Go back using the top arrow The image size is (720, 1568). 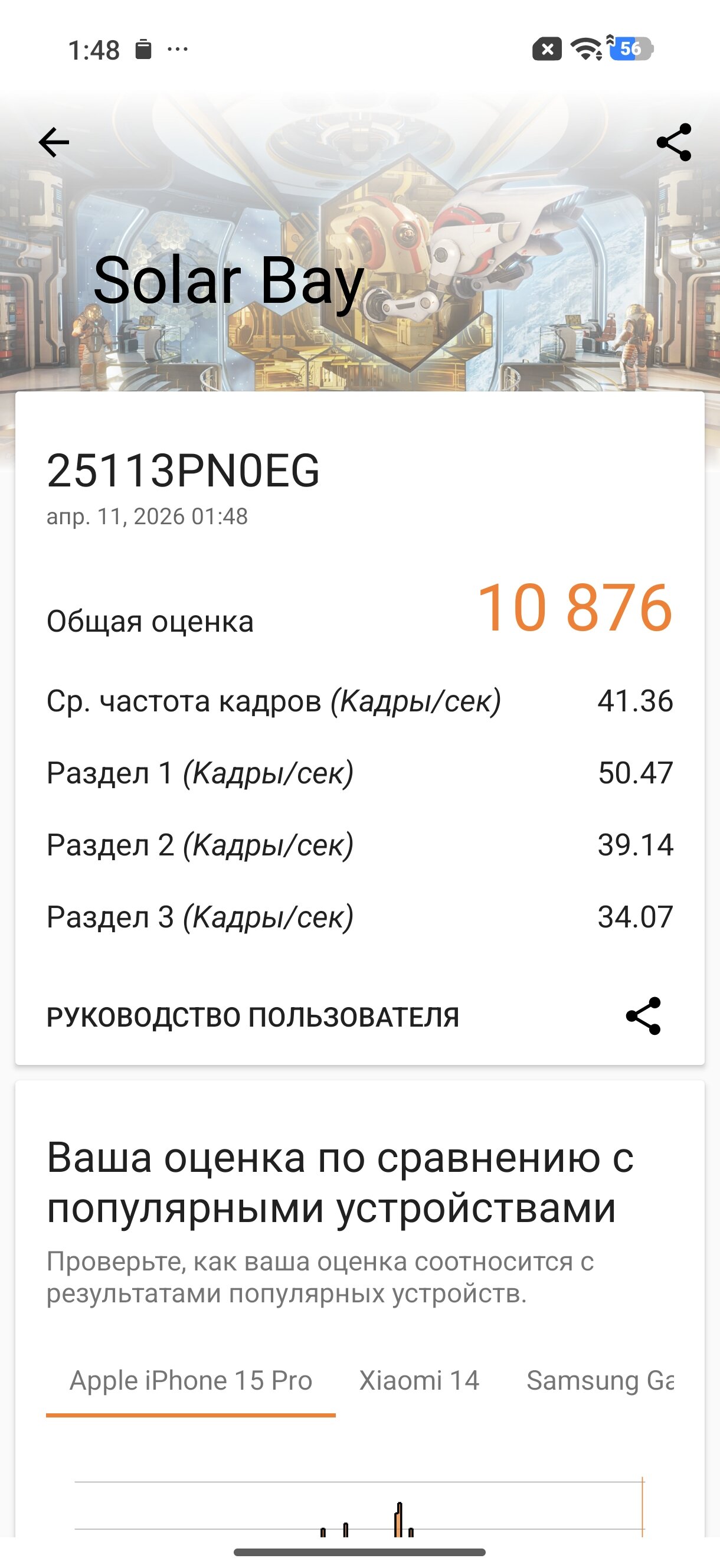coord(54,142)
